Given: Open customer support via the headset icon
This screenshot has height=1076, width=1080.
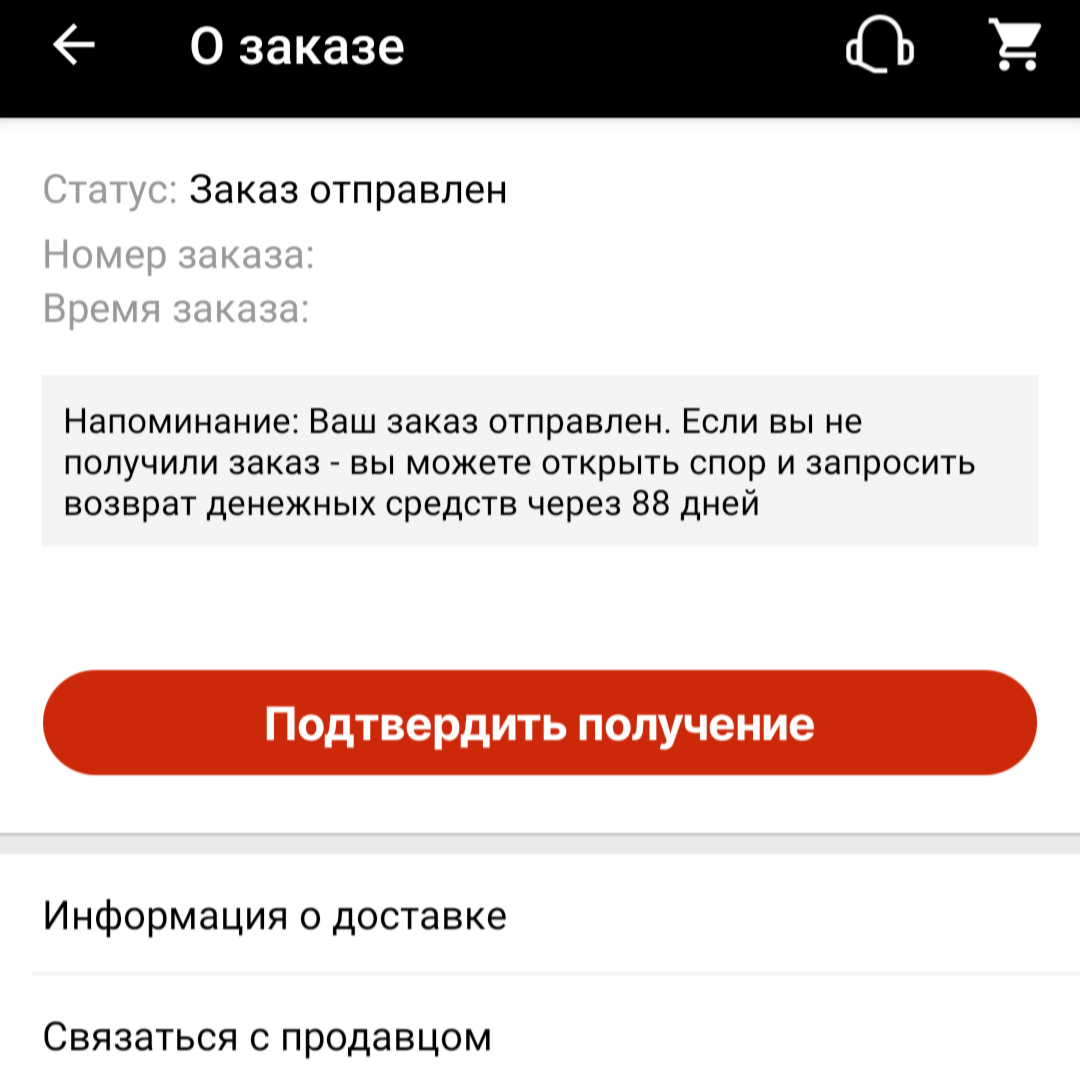Looking at the screenshot, I should [x=880, y=45].
